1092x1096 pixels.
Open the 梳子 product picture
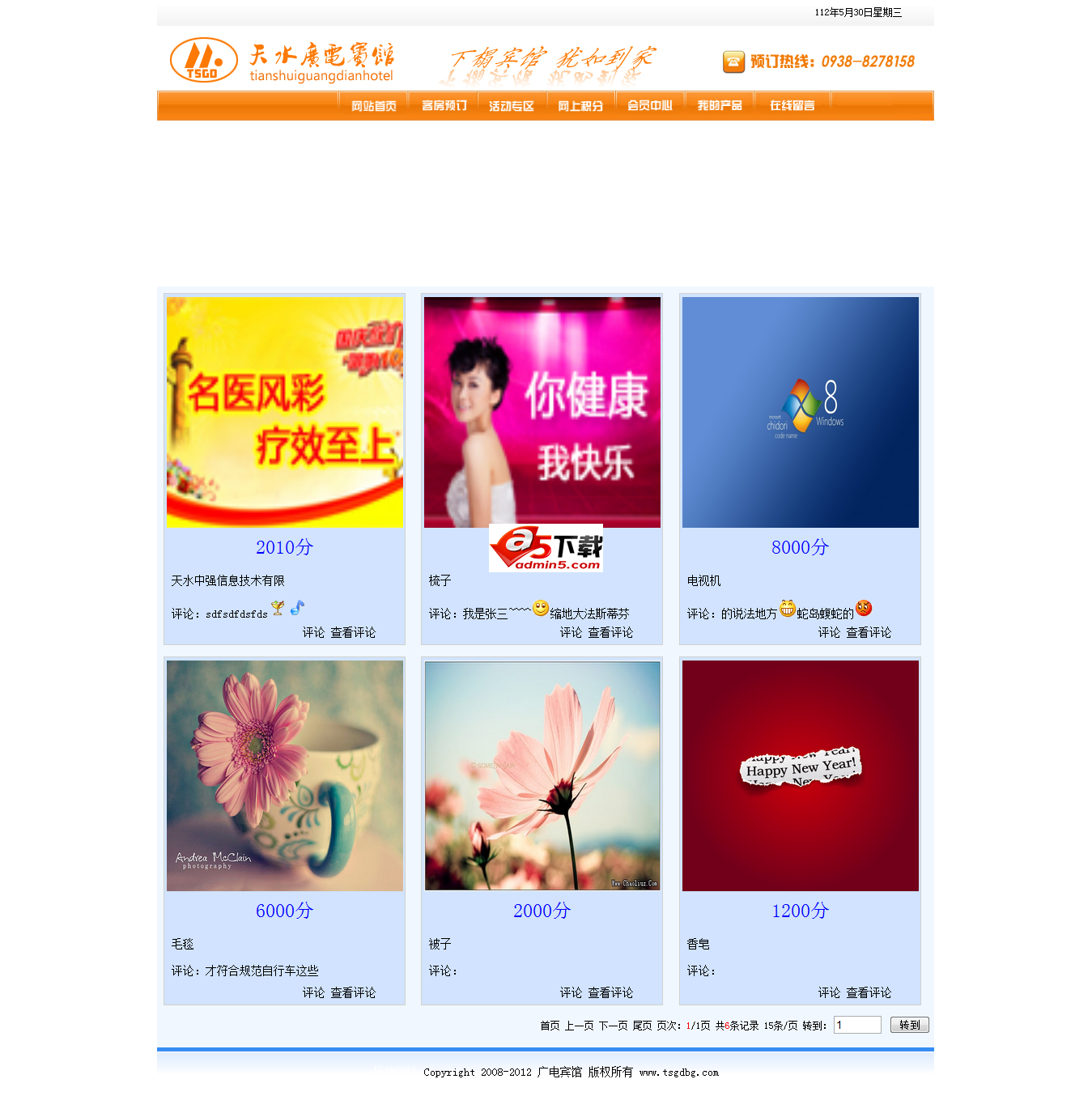542,412
